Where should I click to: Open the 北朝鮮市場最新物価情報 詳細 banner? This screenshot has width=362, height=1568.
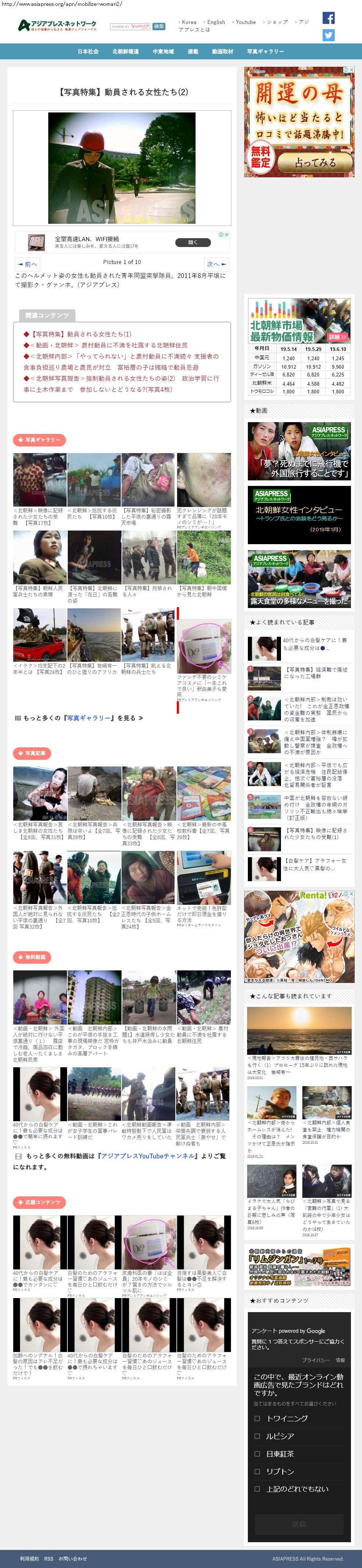[x=337, y=337]
